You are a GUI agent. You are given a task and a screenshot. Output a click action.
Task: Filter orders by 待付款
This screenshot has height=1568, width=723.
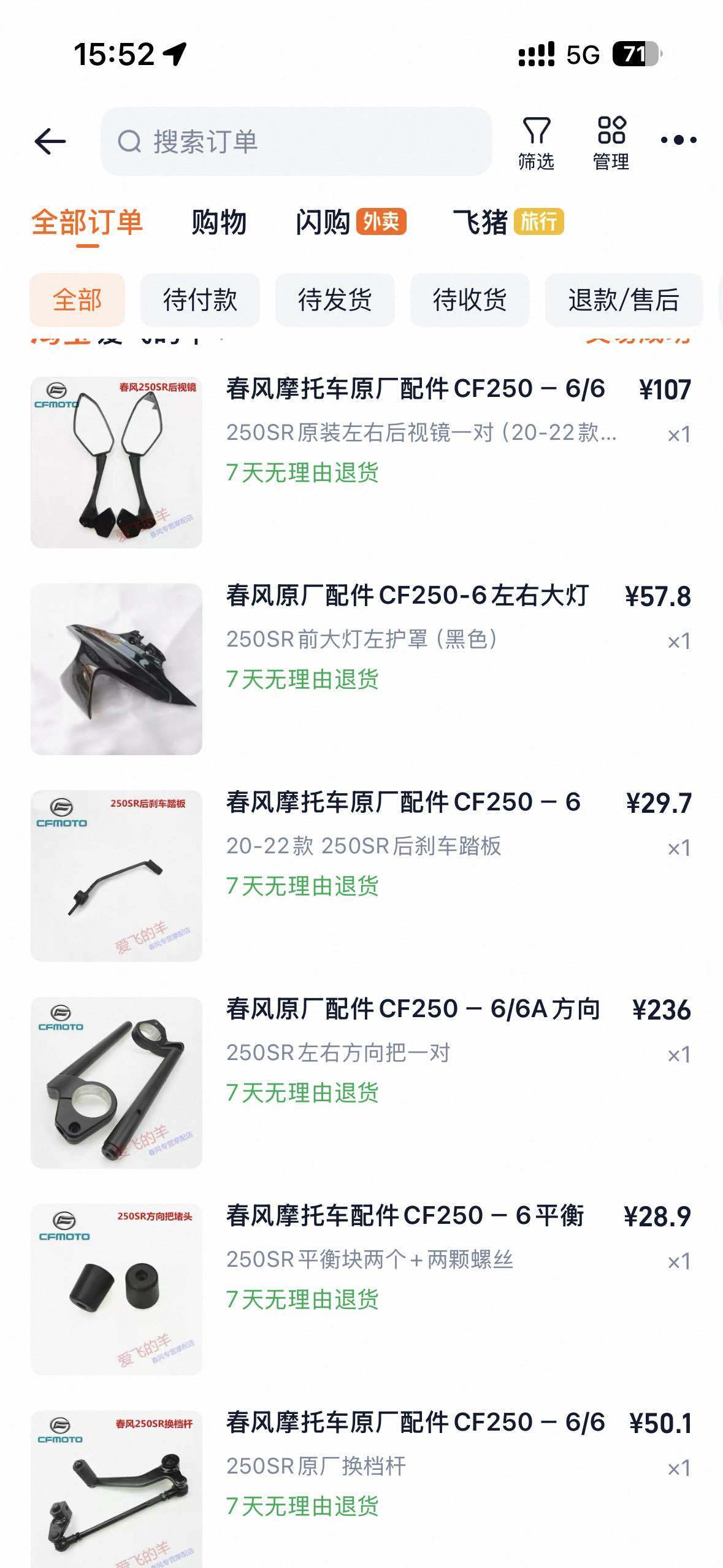coord(200,300)
